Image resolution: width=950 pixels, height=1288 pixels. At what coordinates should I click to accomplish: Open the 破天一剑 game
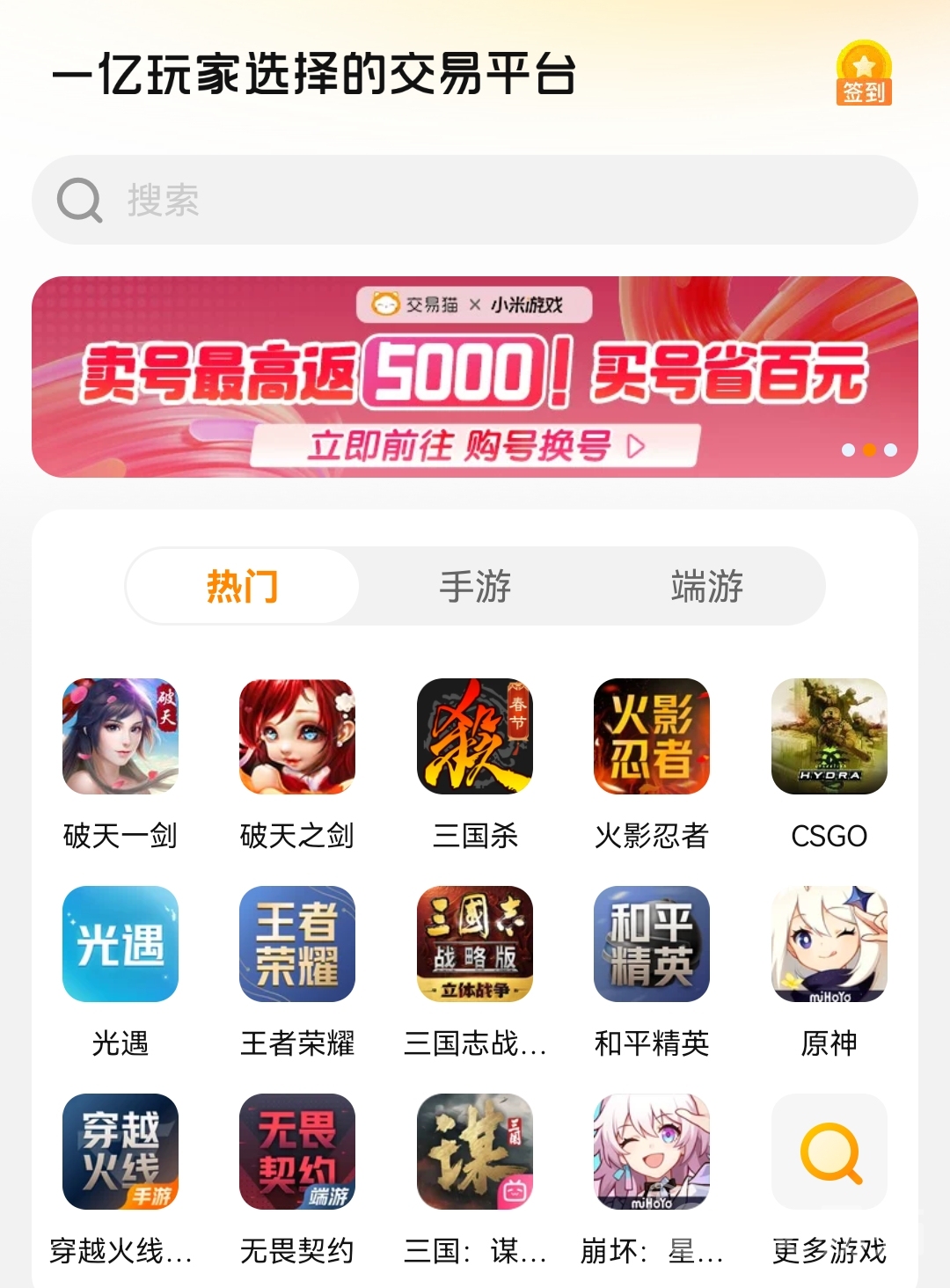tap(121, 736)
